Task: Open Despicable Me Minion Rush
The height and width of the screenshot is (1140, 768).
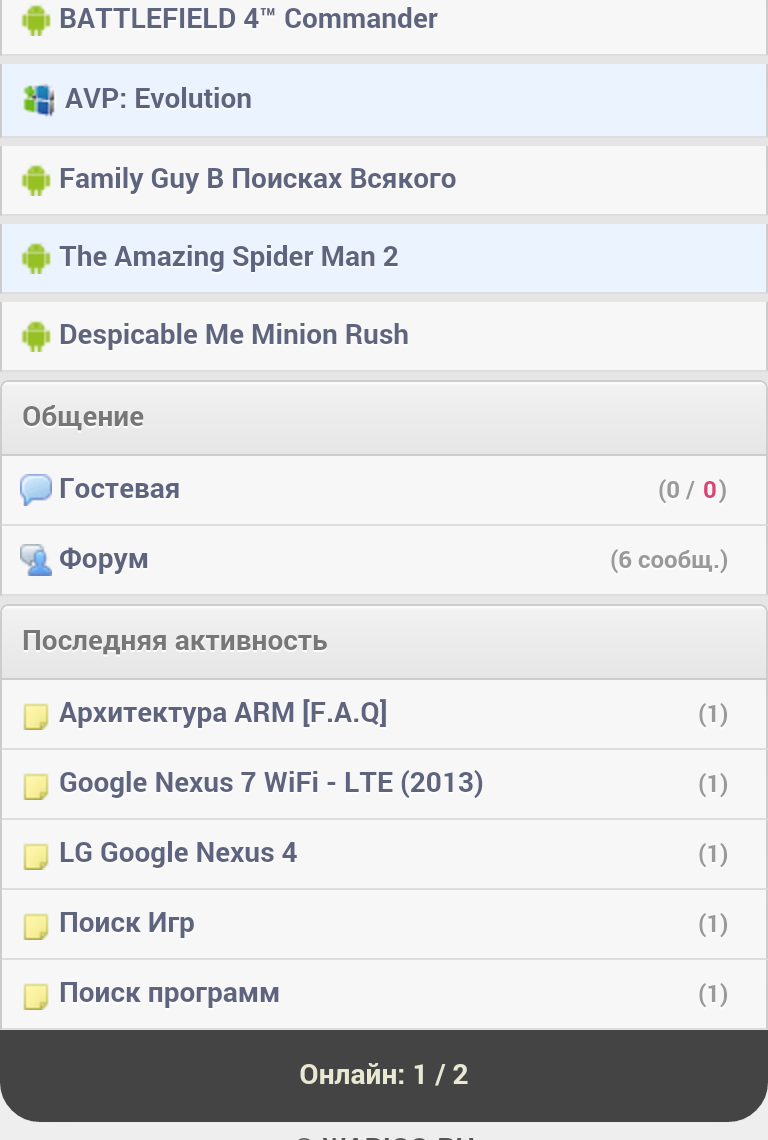Action: point(233,335)
